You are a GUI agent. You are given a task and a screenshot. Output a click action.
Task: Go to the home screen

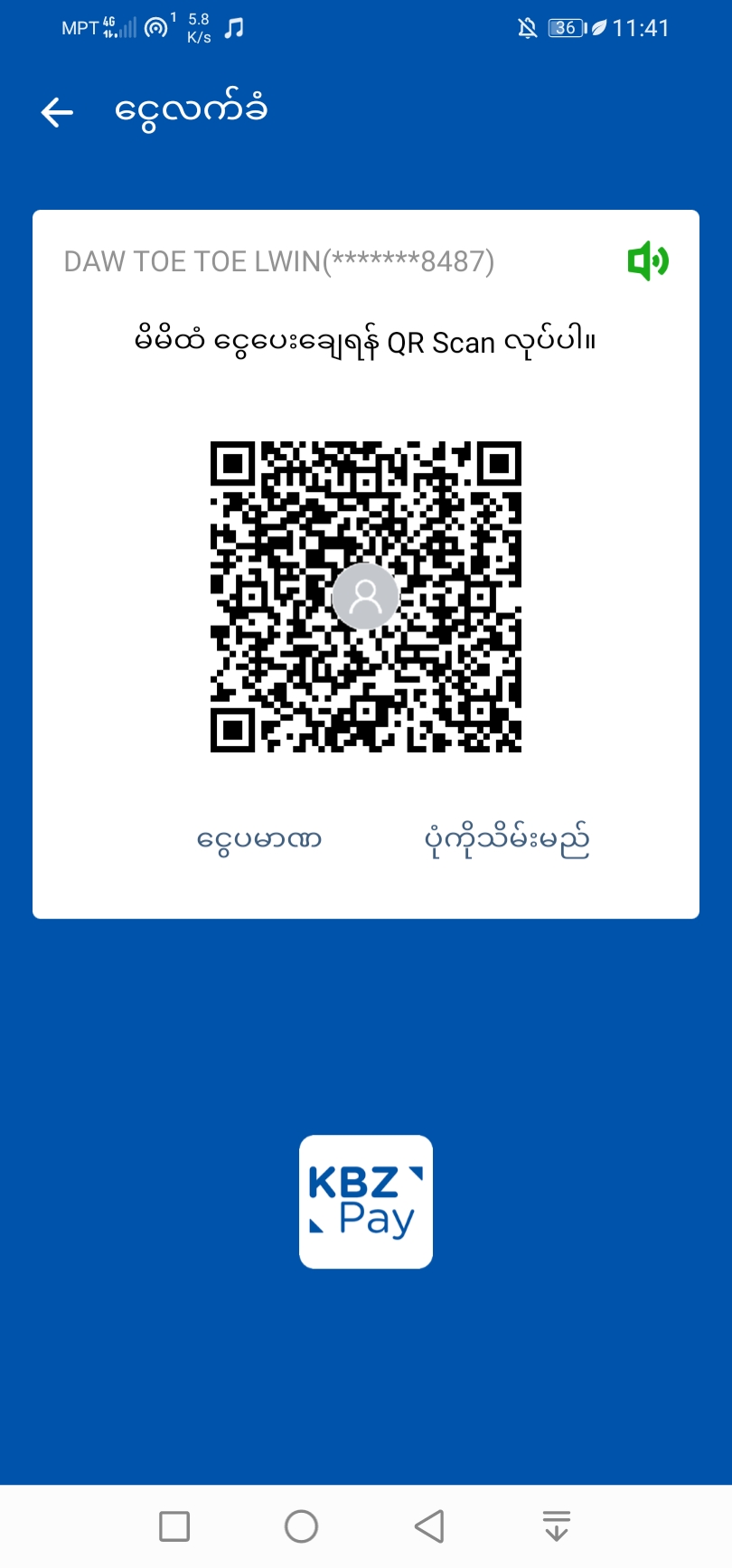[301, 1526]
